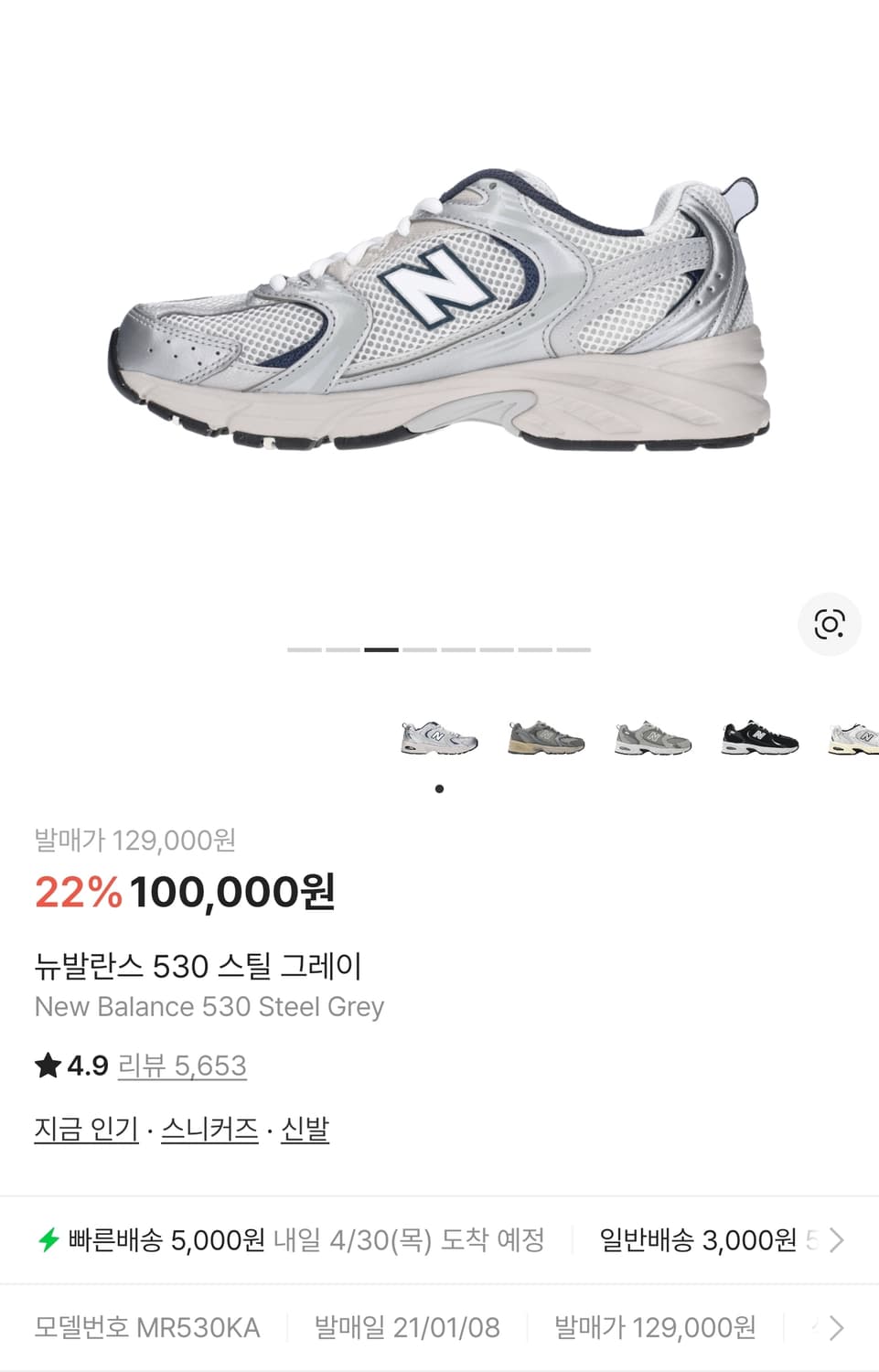Image resolution: width=879 pixels, height=1372 pixels.
Task: Click the black star rating icon
Action: 47,1065
